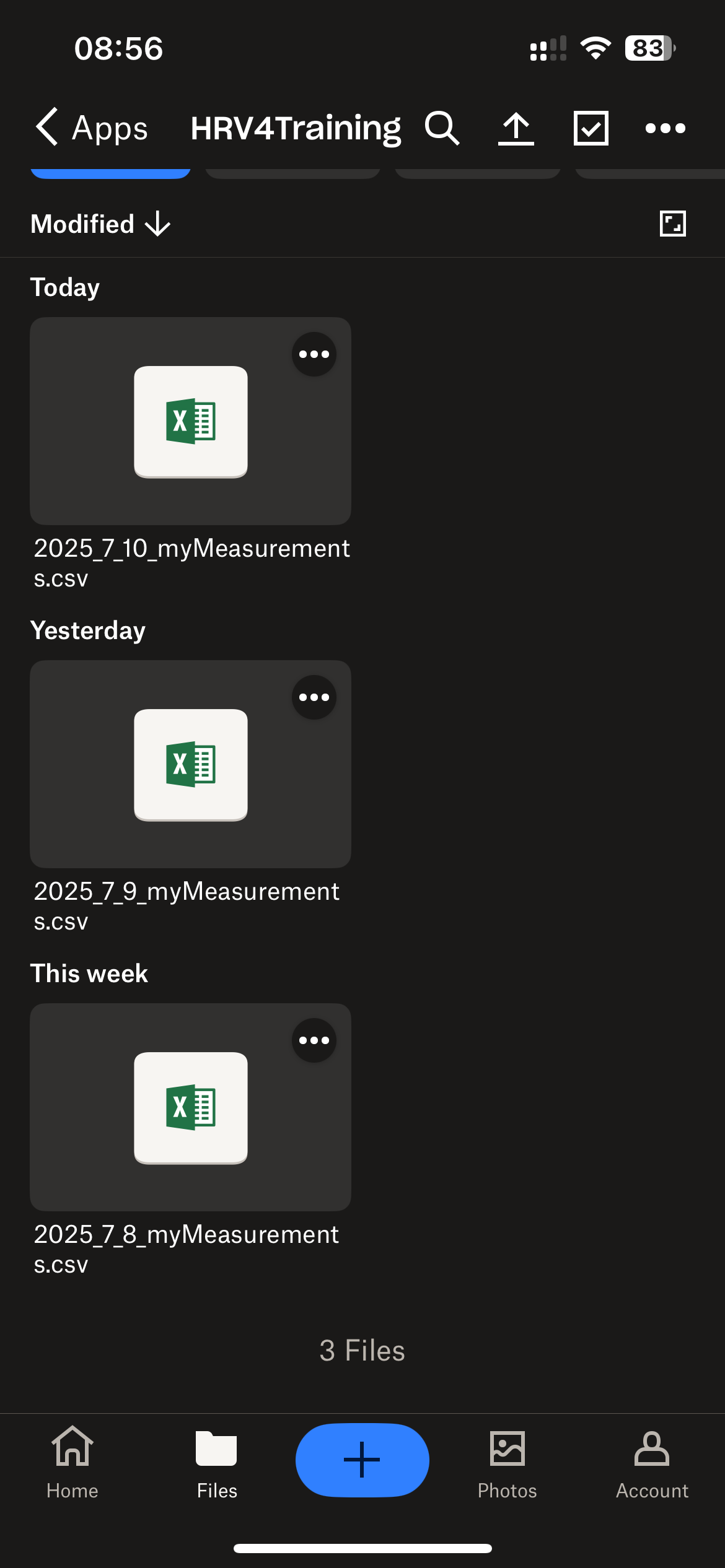Open 2025_7_8_myMeasurements.csv file

coord(190,1108)
